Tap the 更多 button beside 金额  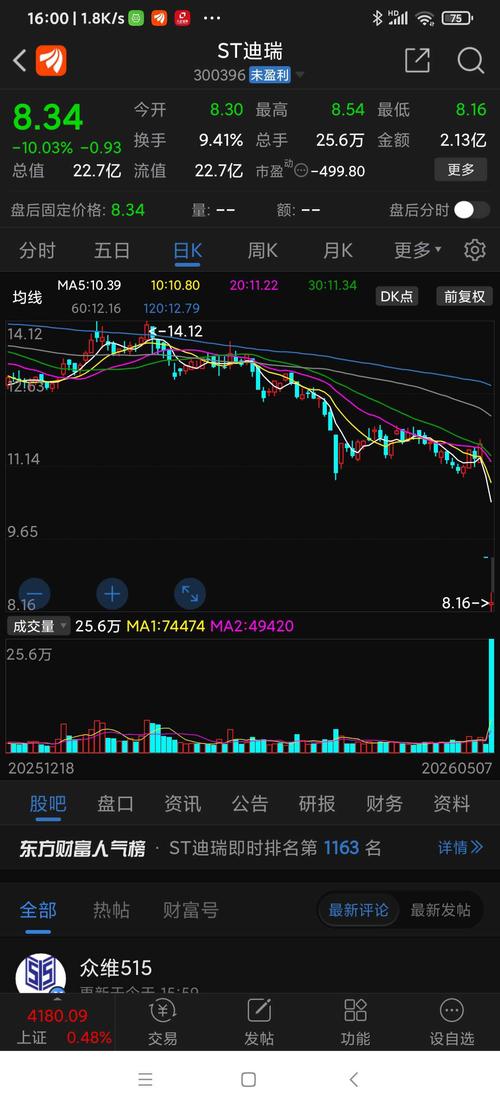click(x=460, y=169)
